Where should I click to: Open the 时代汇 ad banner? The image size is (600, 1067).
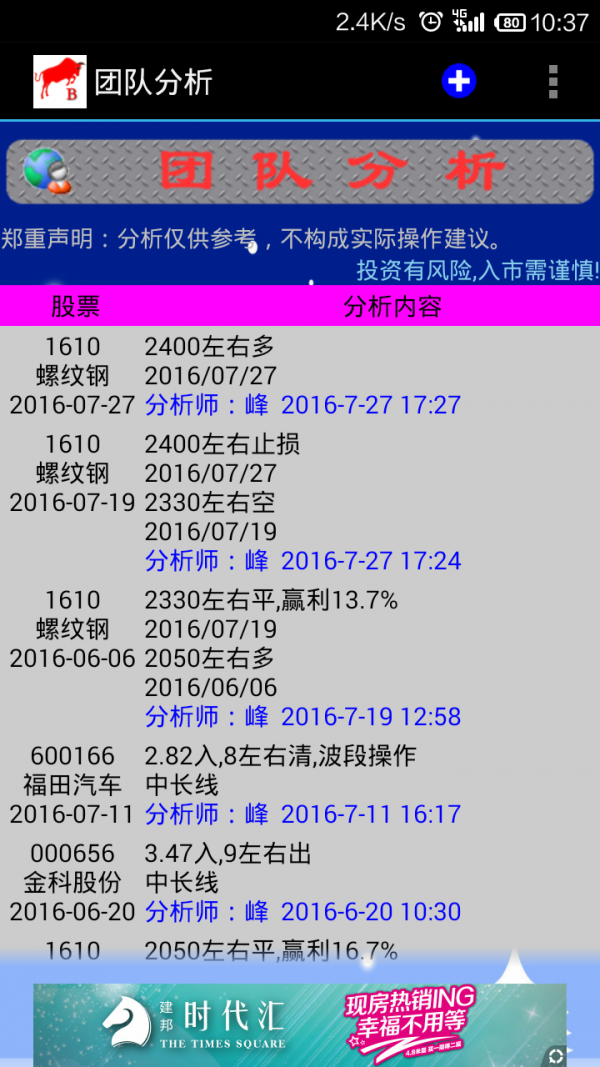300,1025
